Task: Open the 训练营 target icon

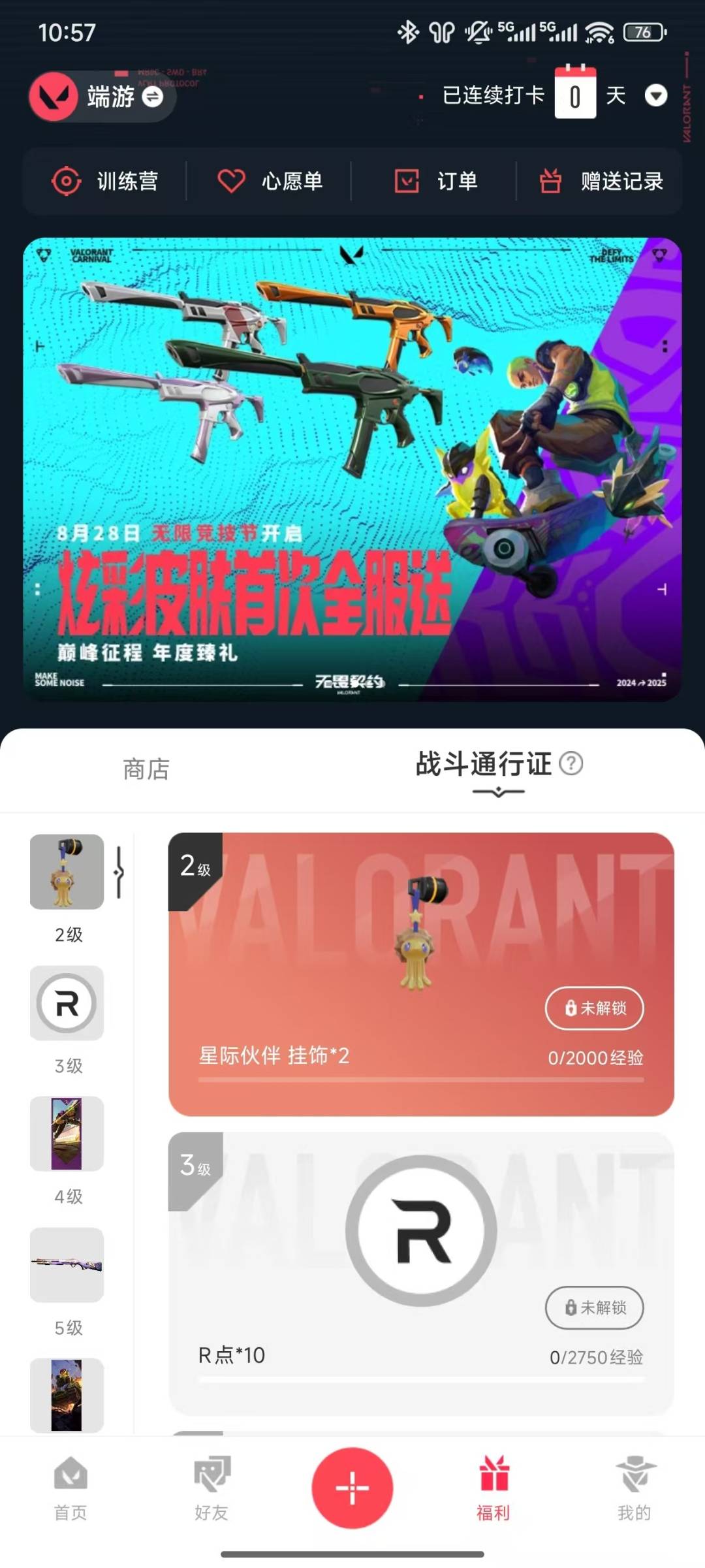Action: pos(66,182)
